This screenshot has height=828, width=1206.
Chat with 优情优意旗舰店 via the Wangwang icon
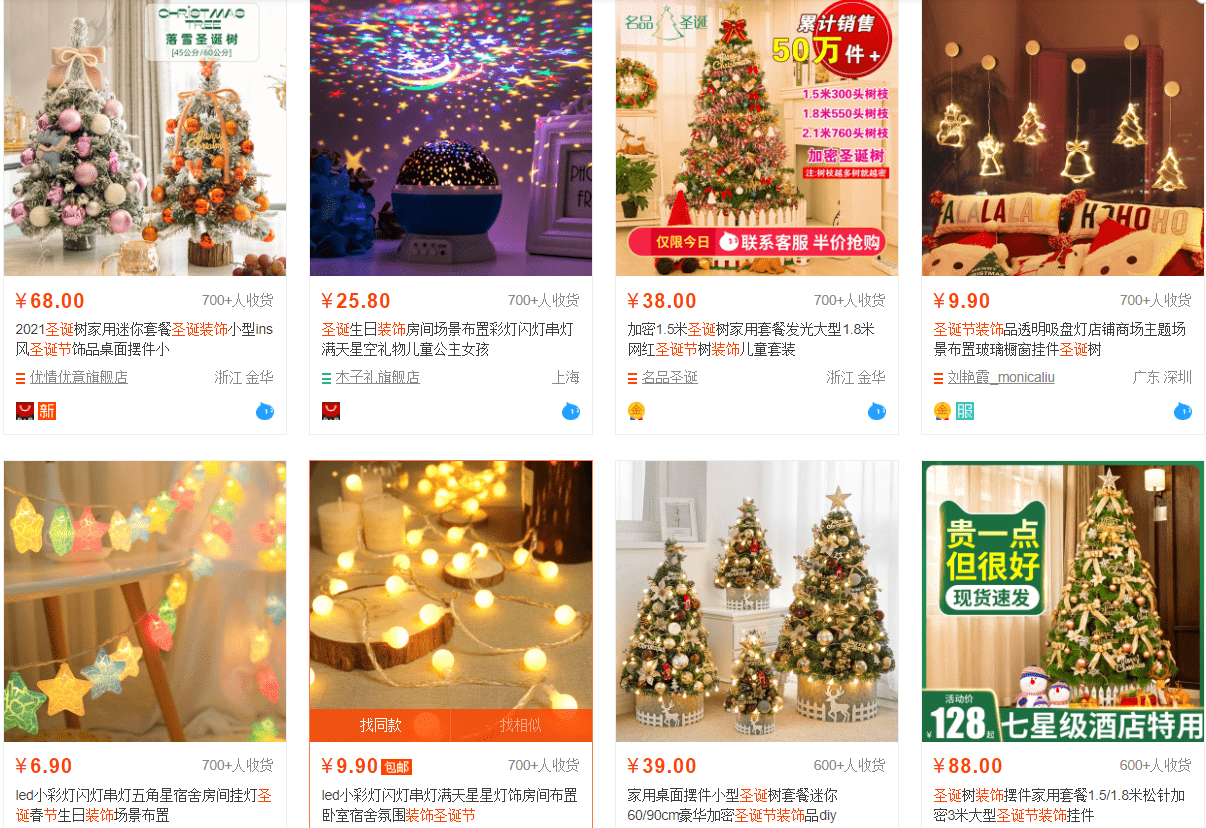coord(265,411)
